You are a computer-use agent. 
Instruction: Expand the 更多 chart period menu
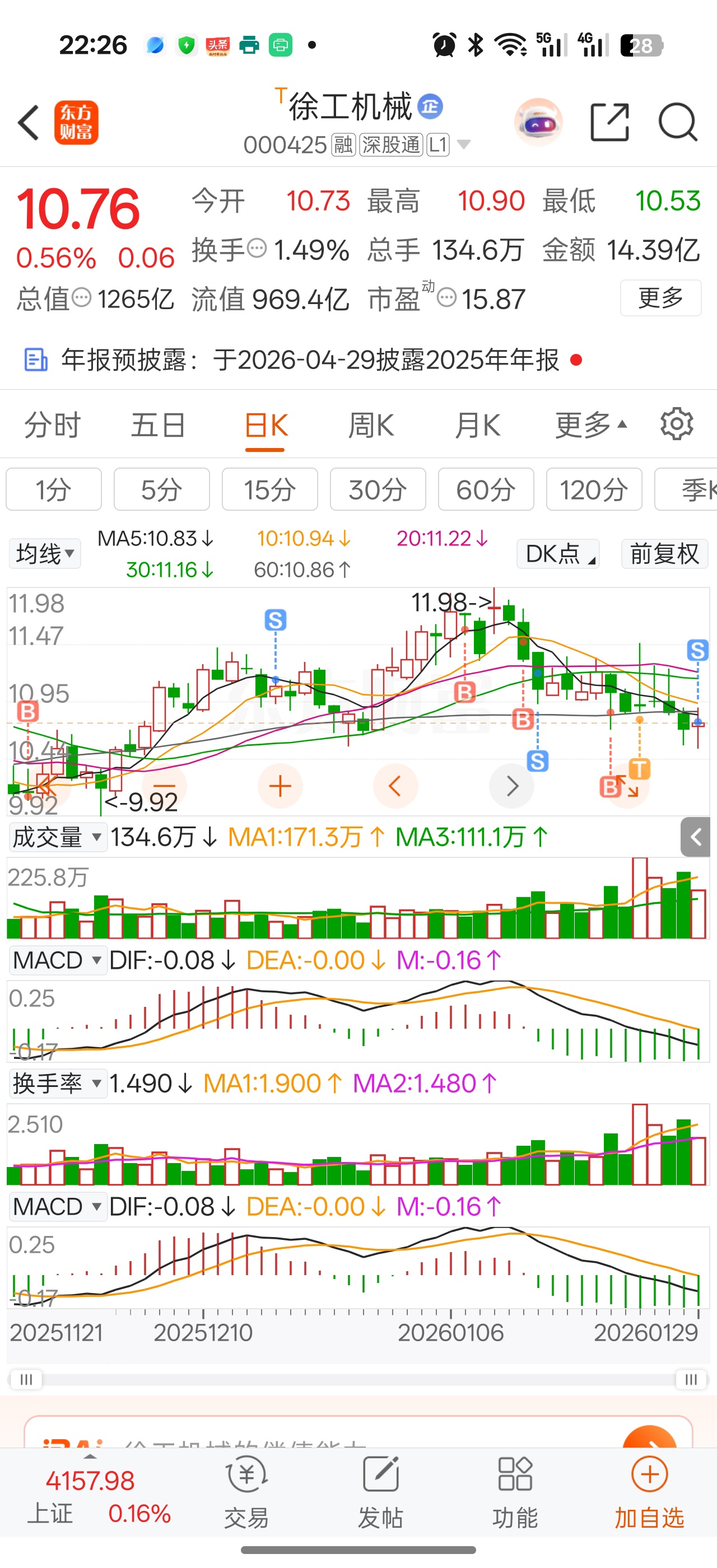[590, 425]
